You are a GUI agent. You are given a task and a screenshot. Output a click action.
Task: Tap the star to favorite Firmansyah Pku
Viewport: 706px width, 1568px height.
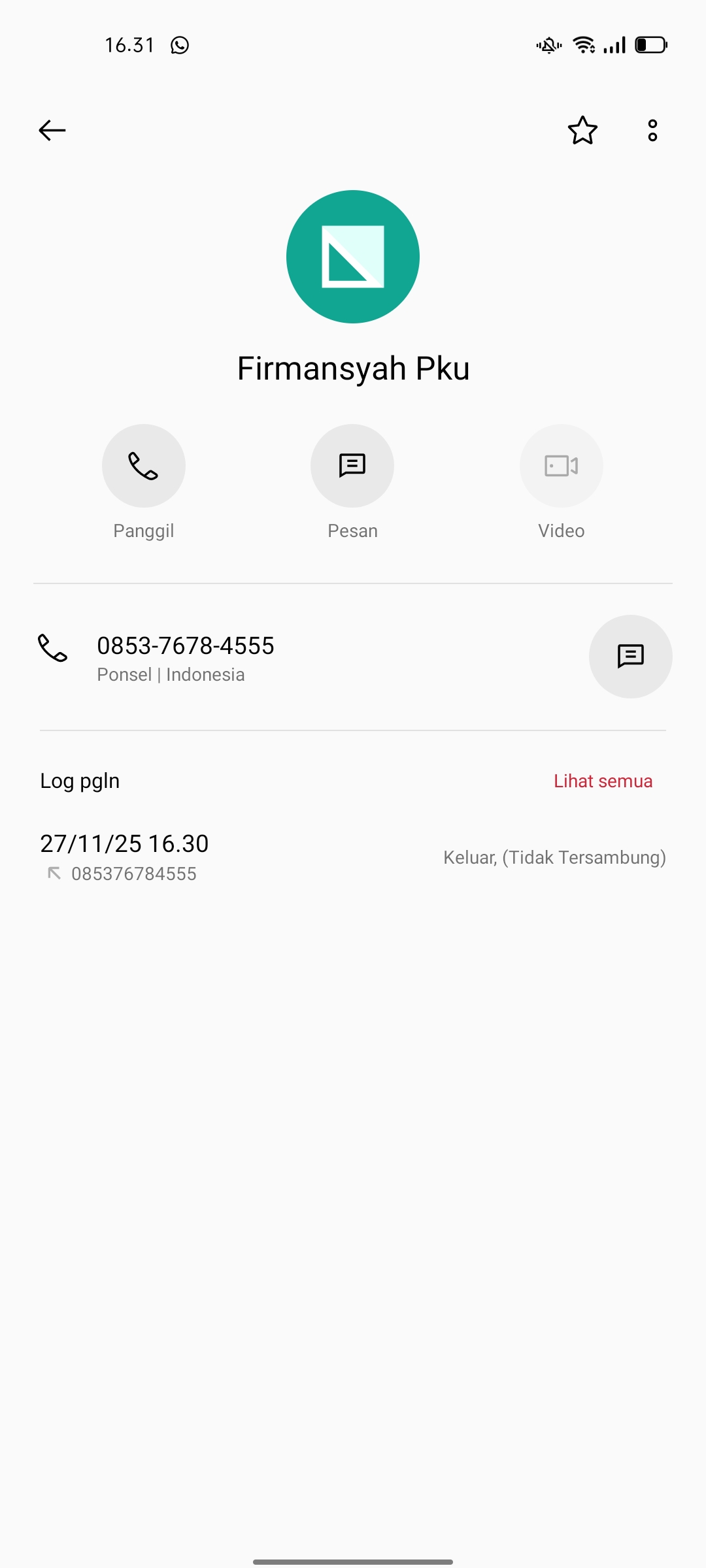[582, 131]
